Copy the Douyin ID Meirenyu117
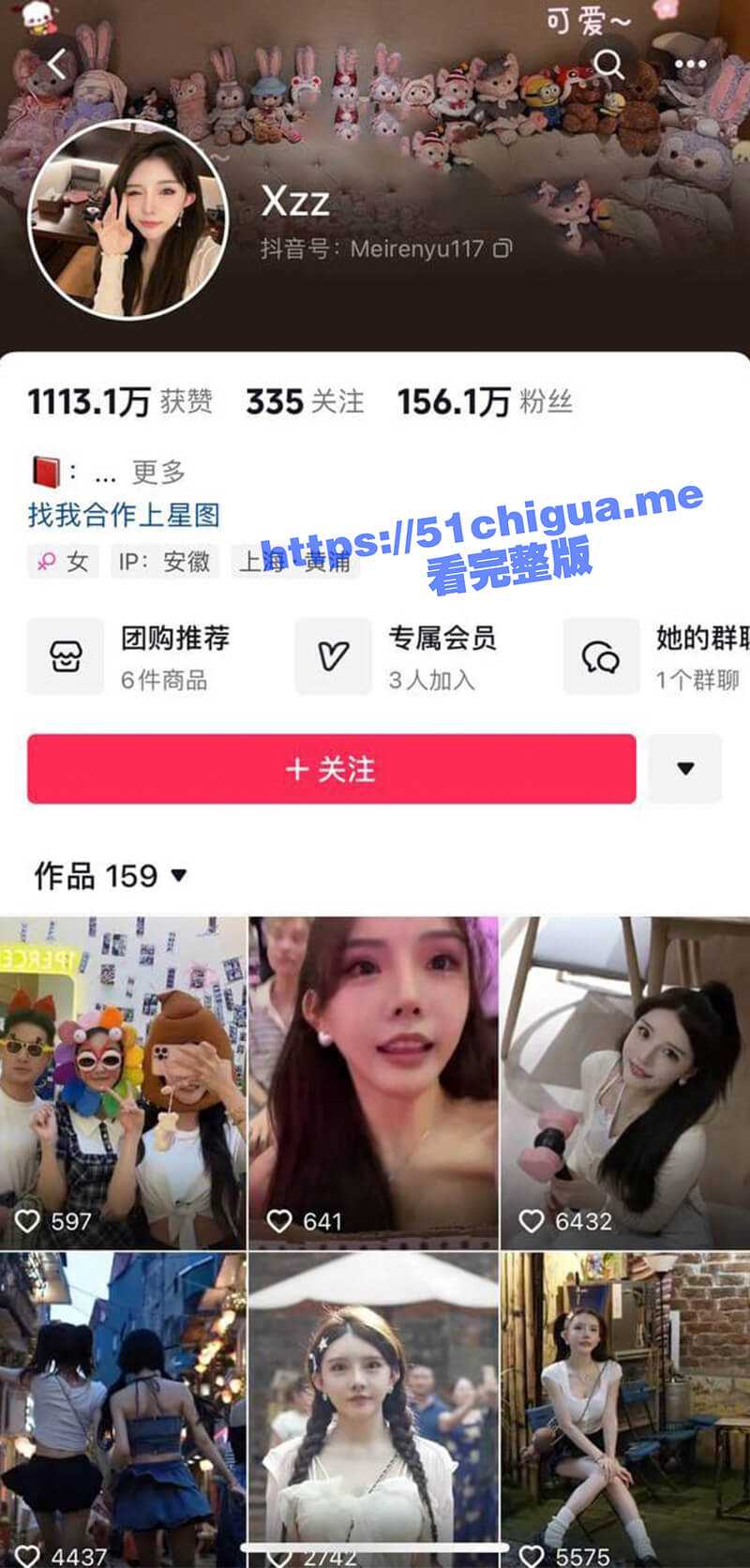 point(503,249)
